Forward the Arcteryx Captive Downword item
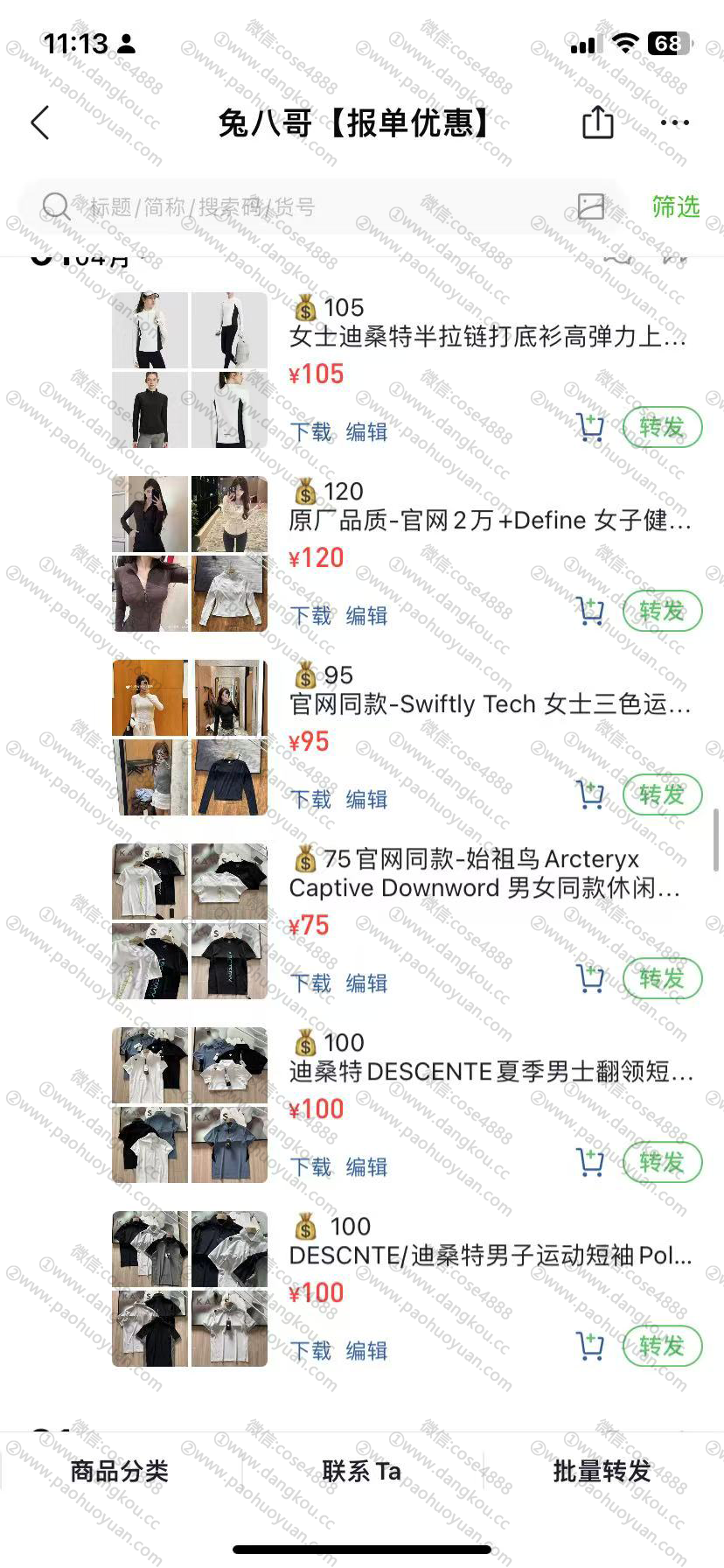 point(662,979)
